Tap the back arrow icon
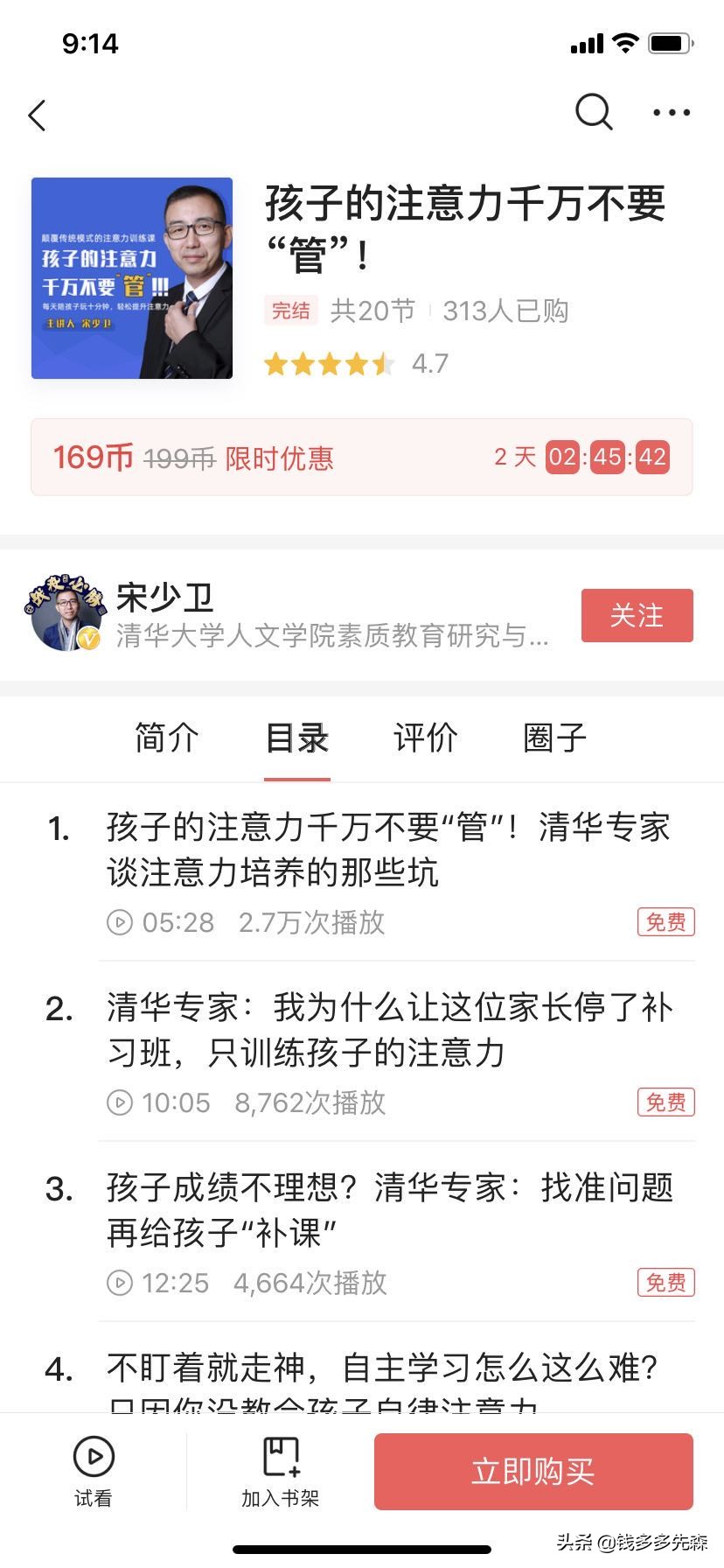724x1568 pixels. (x=37, y=115)
